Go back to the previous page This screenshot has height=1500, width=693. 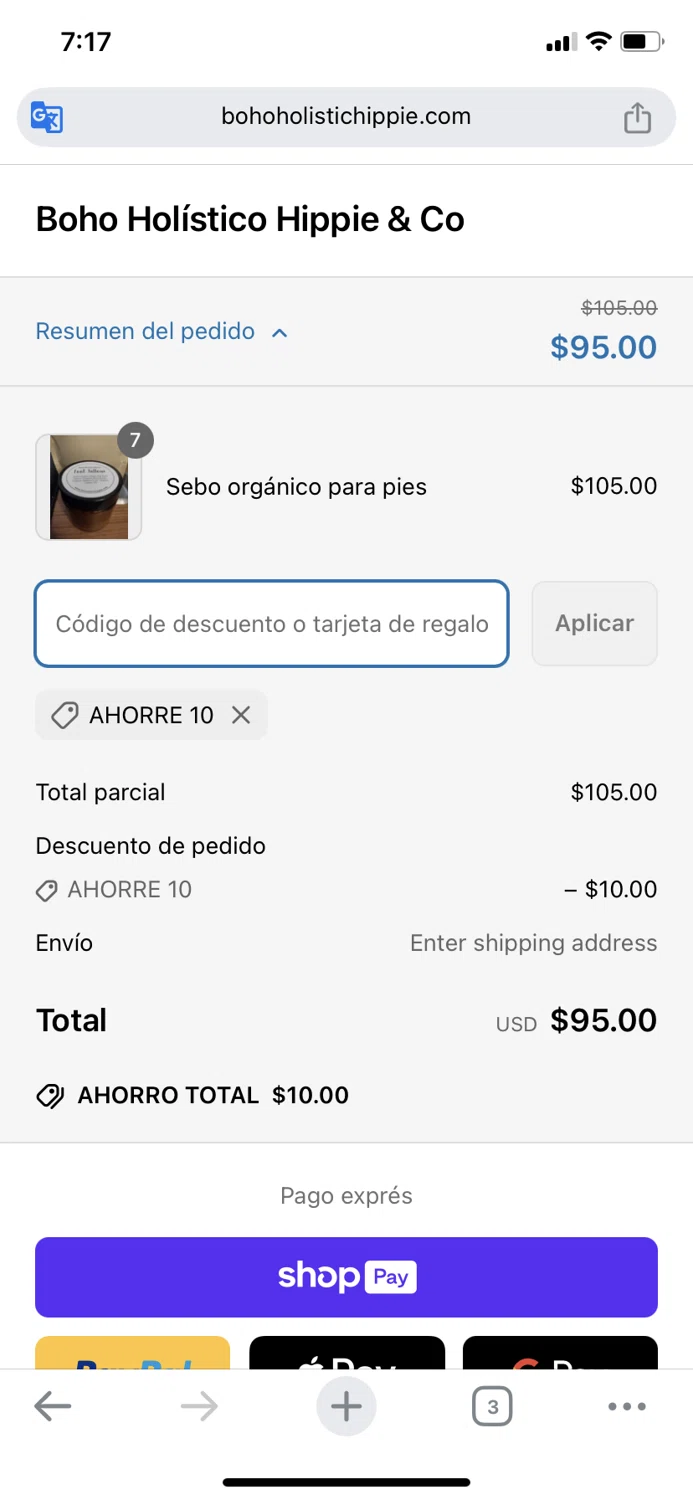[53, 1407]
